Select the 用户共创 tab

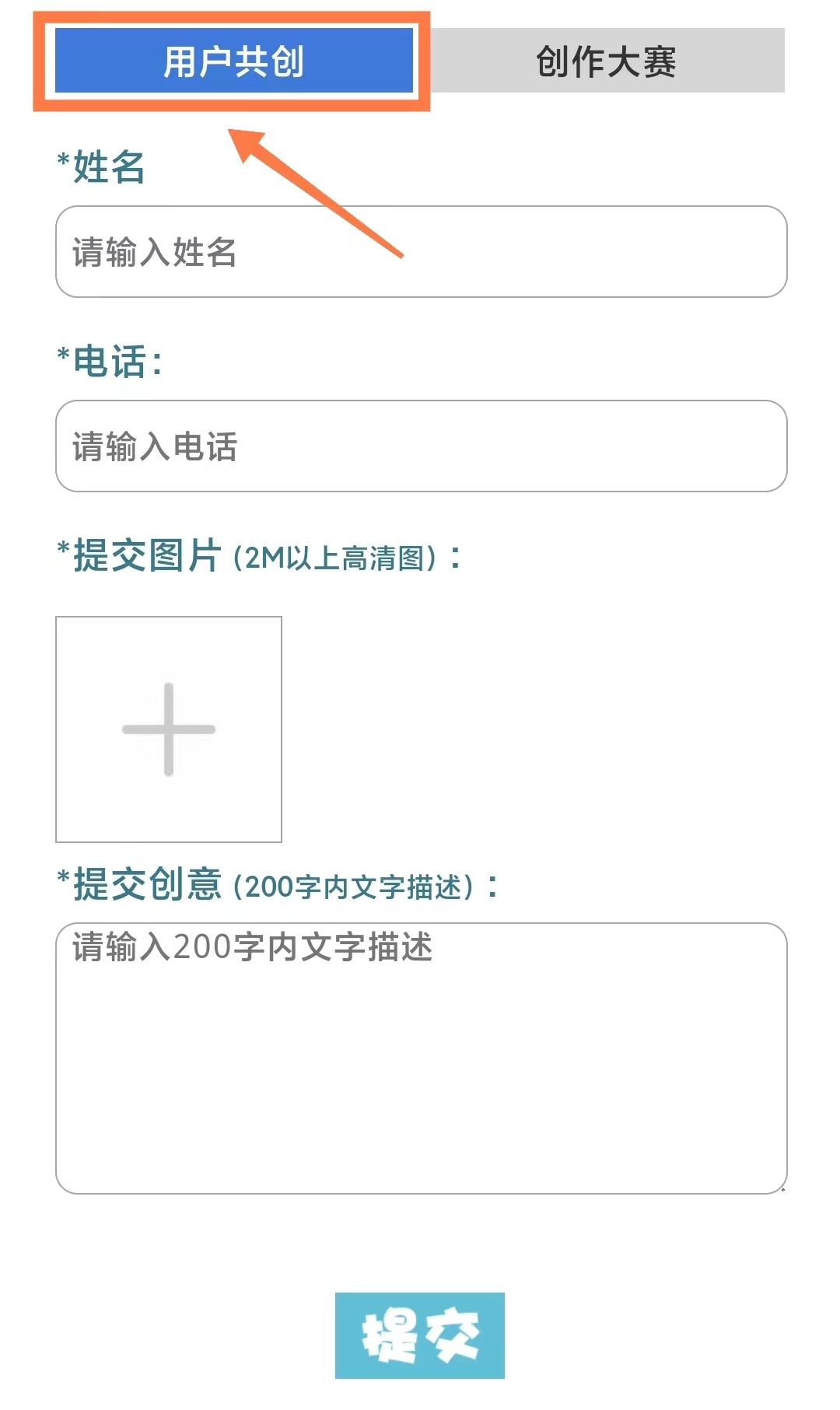tap(233, 61)
